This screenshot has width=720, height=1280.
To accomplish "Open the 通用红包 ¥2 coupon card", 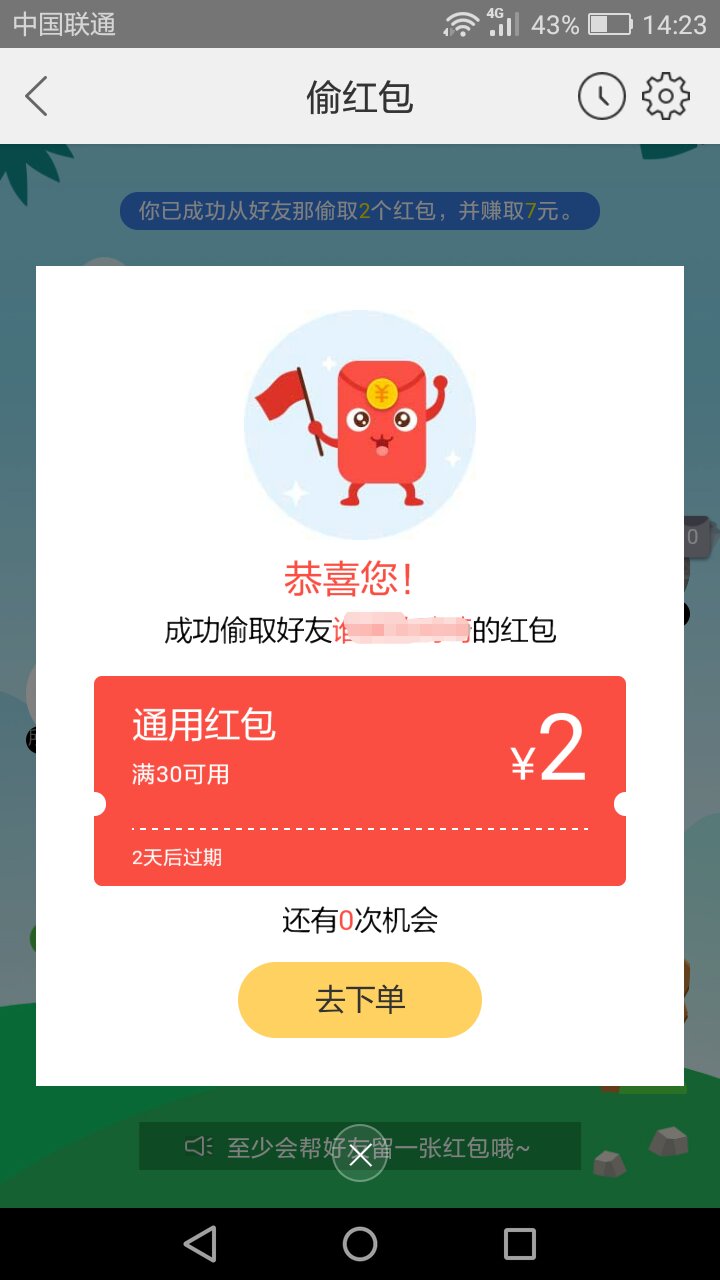I will click(x=360, y=780).
